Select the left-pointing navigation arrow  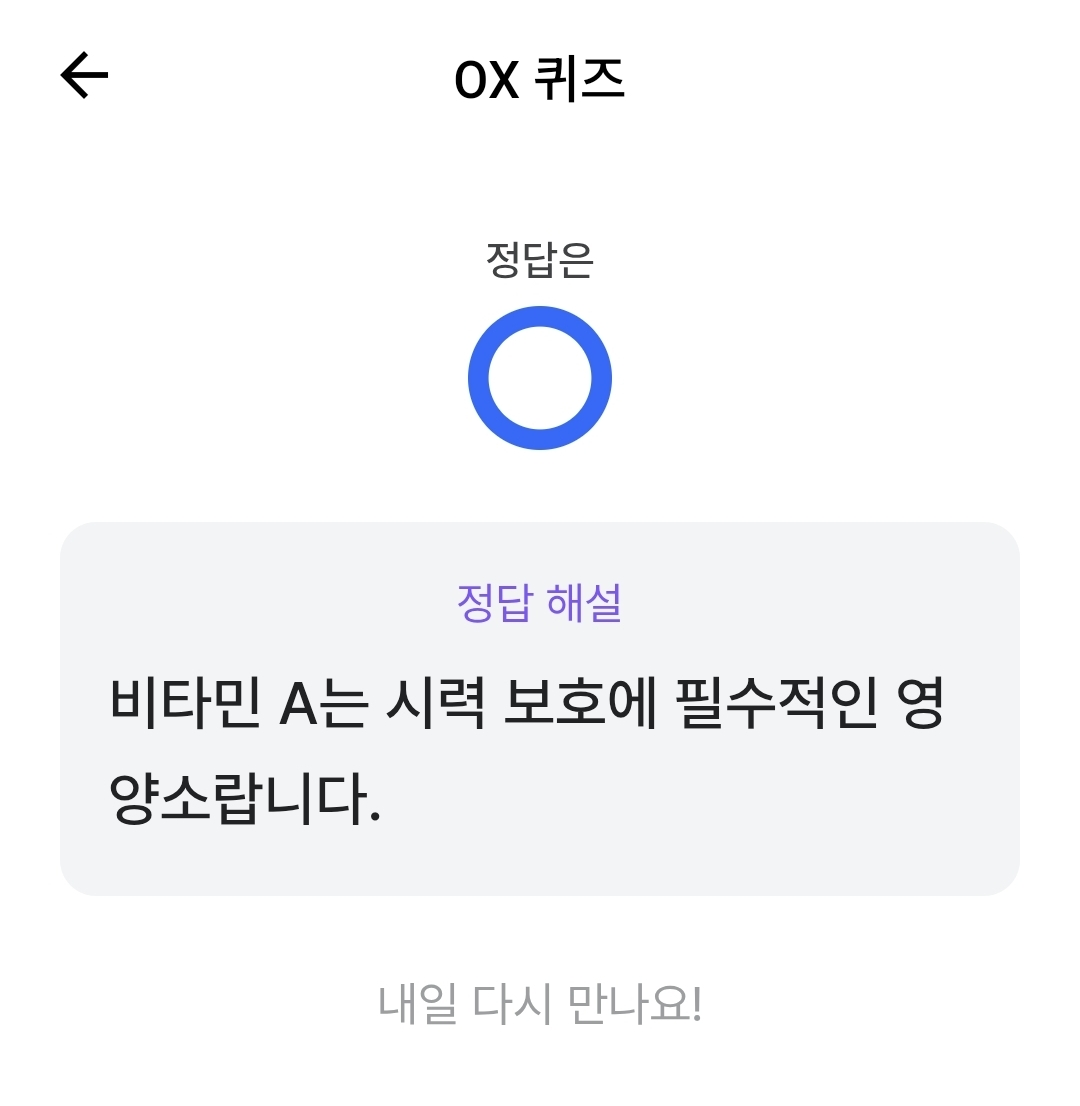[85, 72]
